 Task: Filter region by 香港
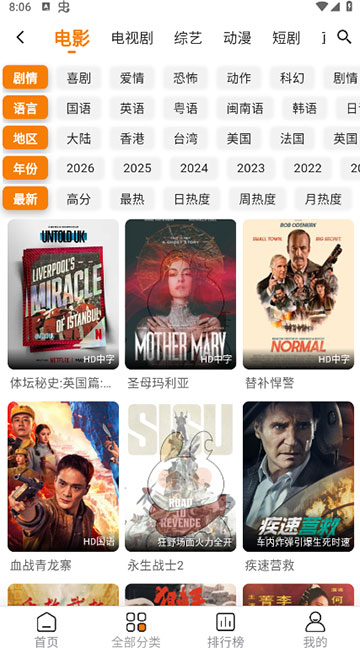point(132,138)
